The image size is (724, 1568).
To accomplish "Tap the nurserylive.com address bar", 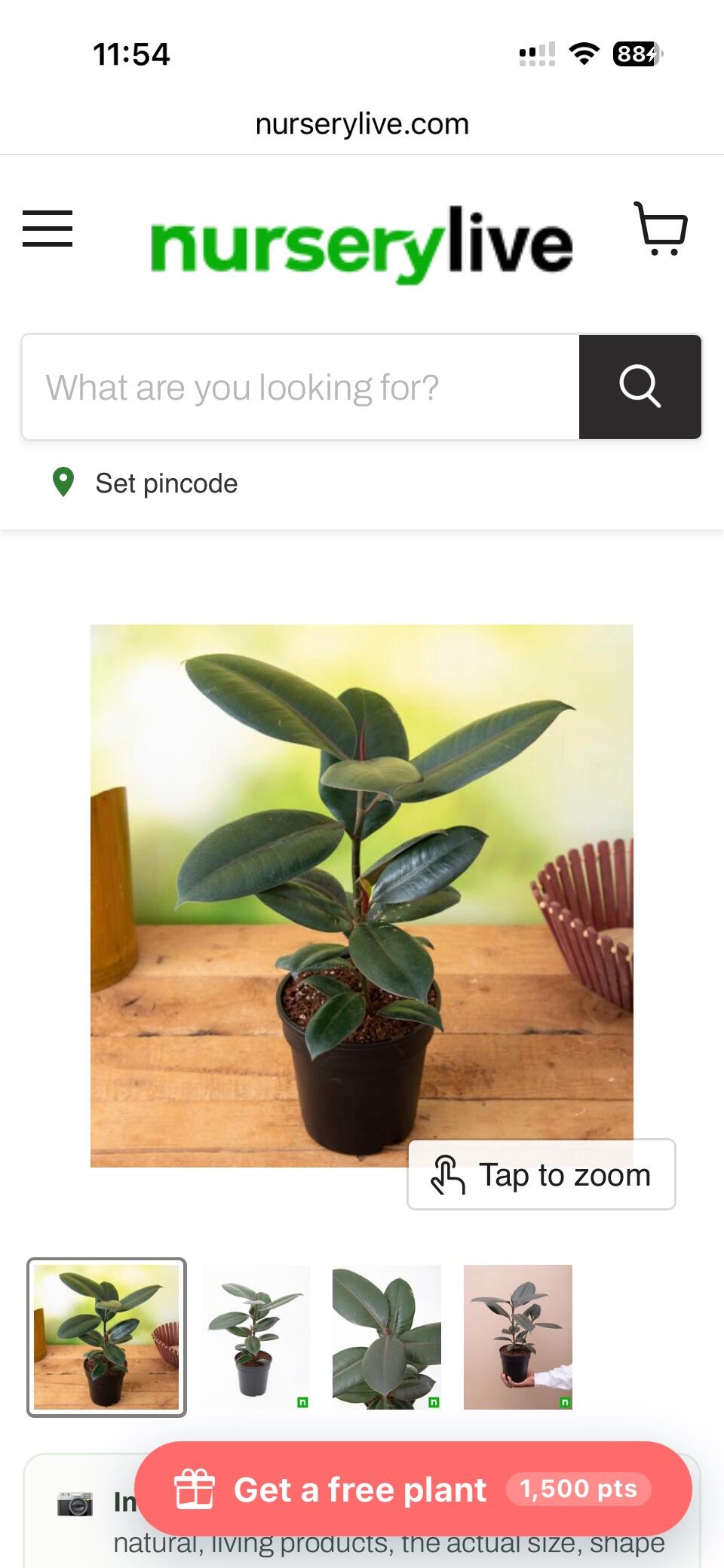I will point(362,124).
